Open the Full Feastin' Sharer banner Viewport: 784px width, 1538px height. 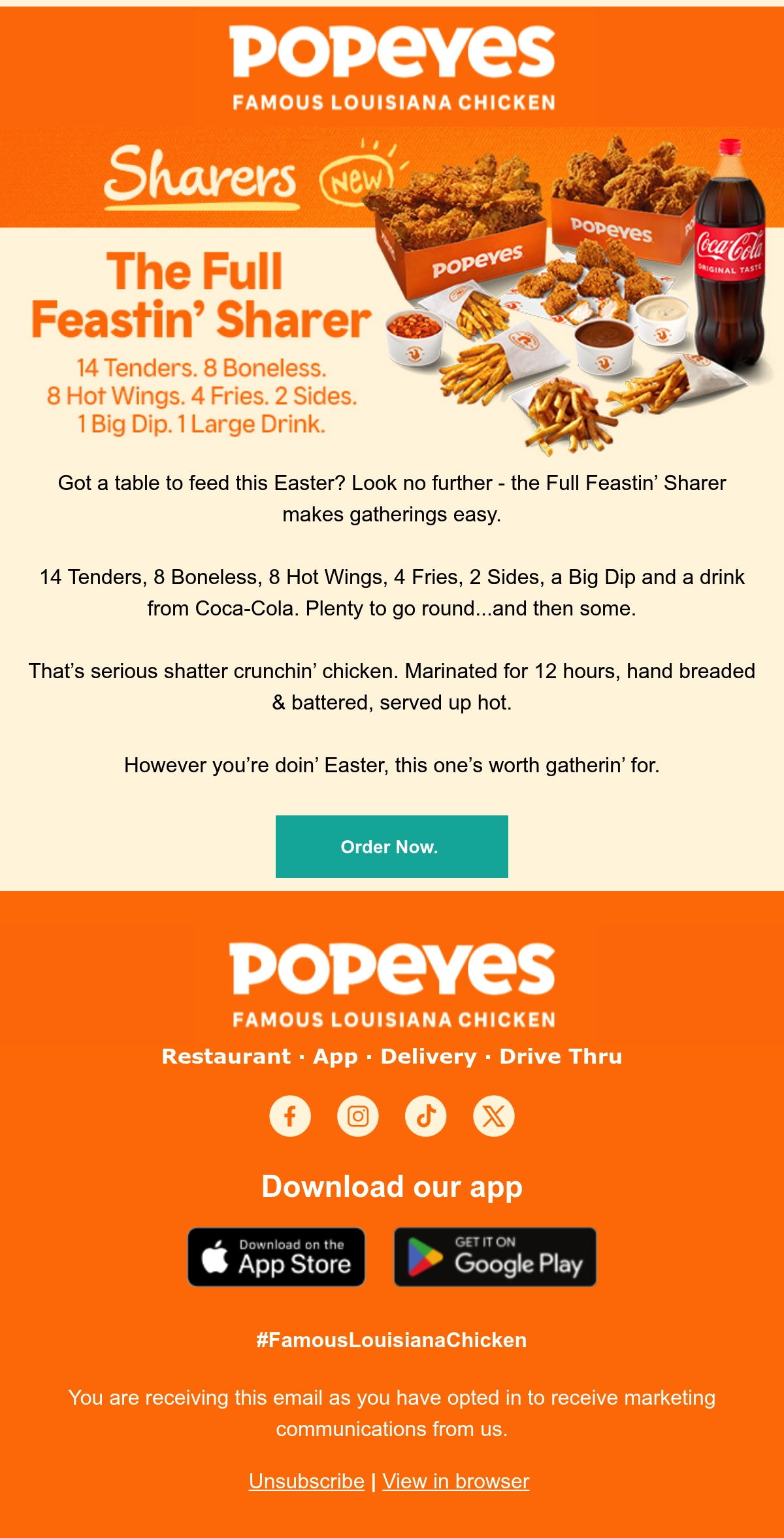tap(392, 291)
